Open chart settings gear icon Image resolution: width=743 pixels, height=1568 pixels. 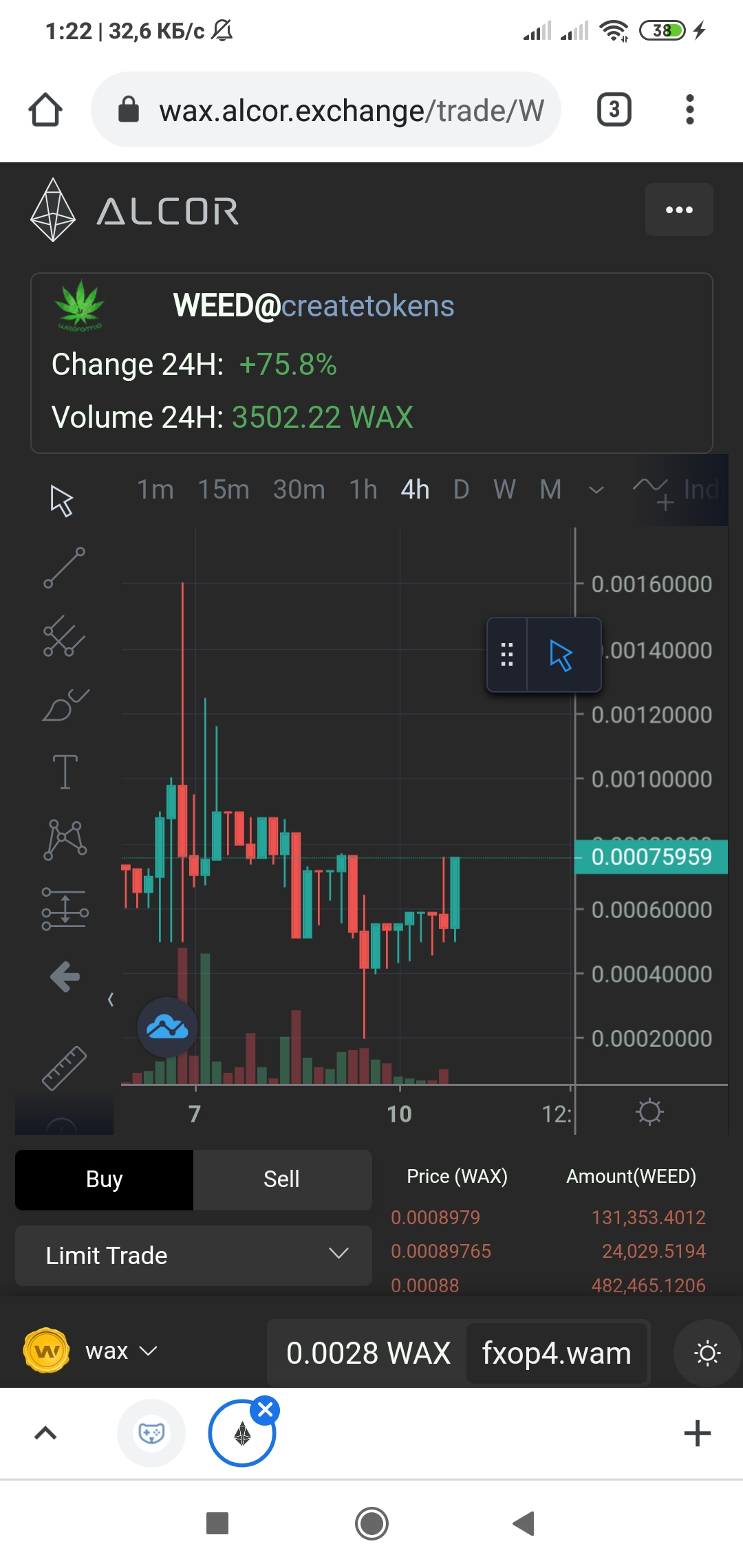point(649,1111)
